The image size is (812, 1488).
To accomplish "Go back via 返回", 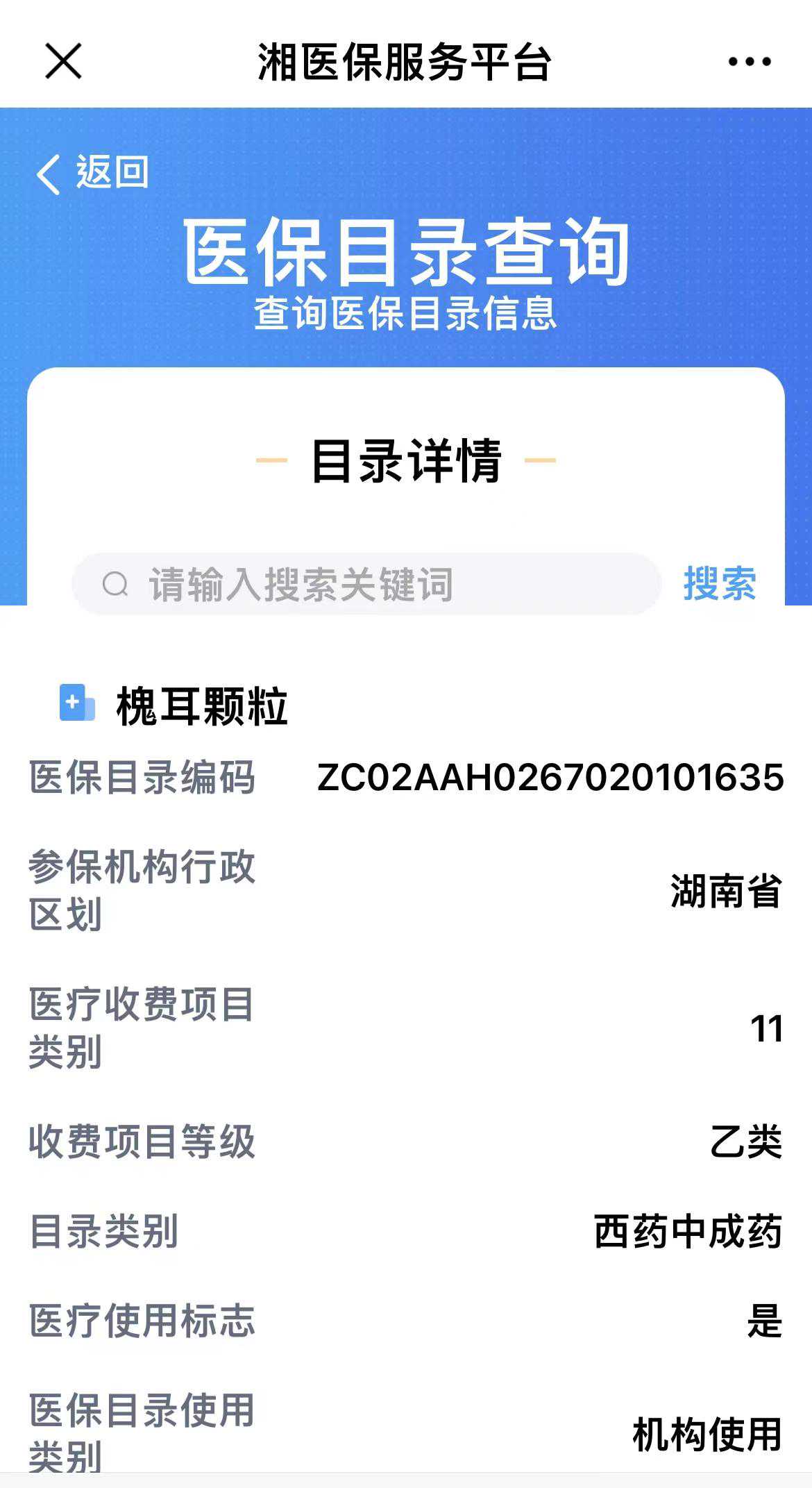I will (92, 172).
